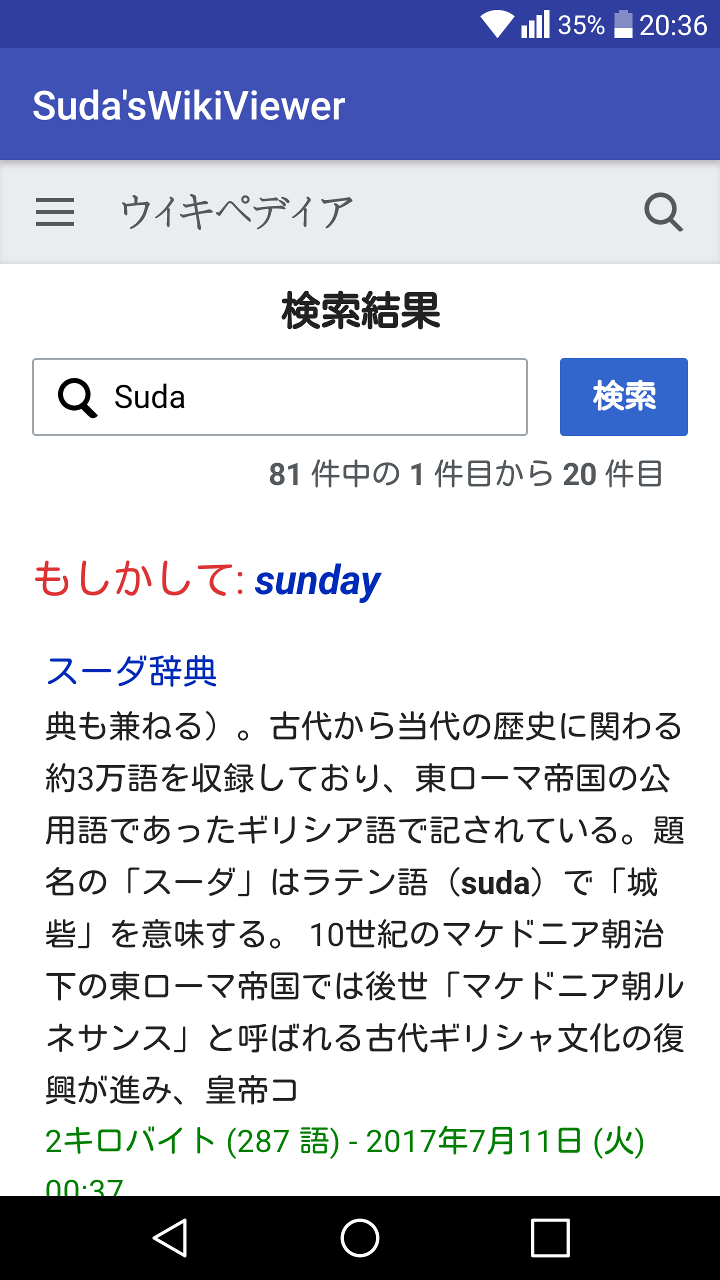This screenshot has height=1280, width=720.
Task: Click the sunday spelling suggestion link
Action: pyautogui.click(x=317, y=580)
